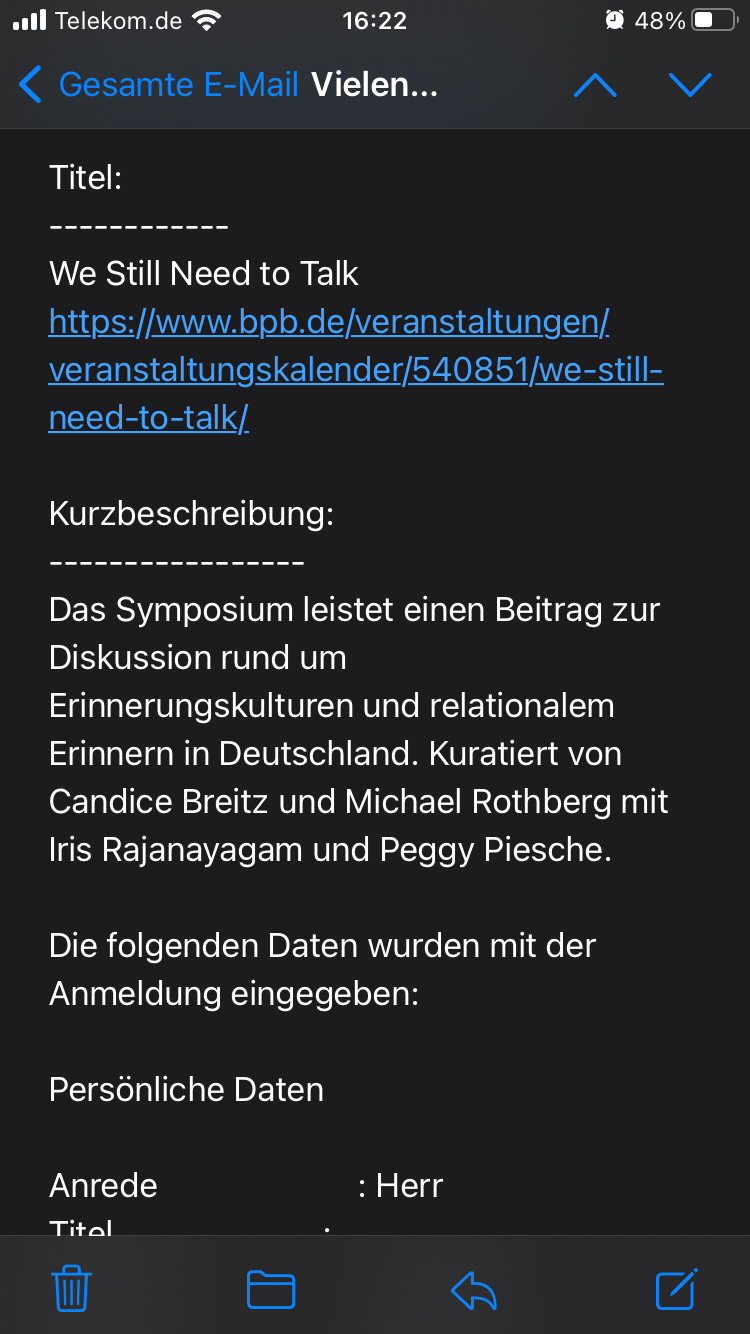Reply to this email
The height and width of the screenshot is (1334, 750).
(474, 1288)
